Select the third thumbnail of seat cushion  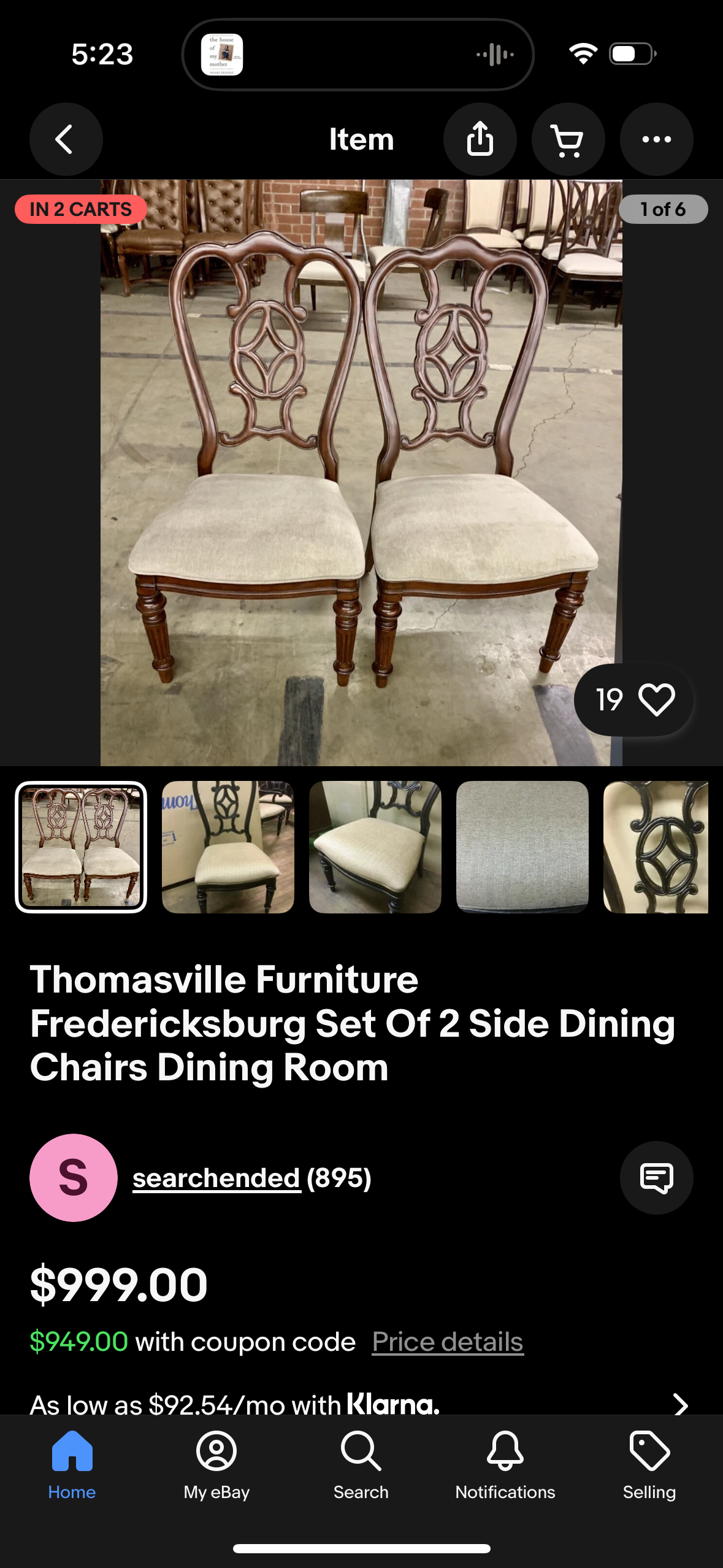tap(375, 847)
